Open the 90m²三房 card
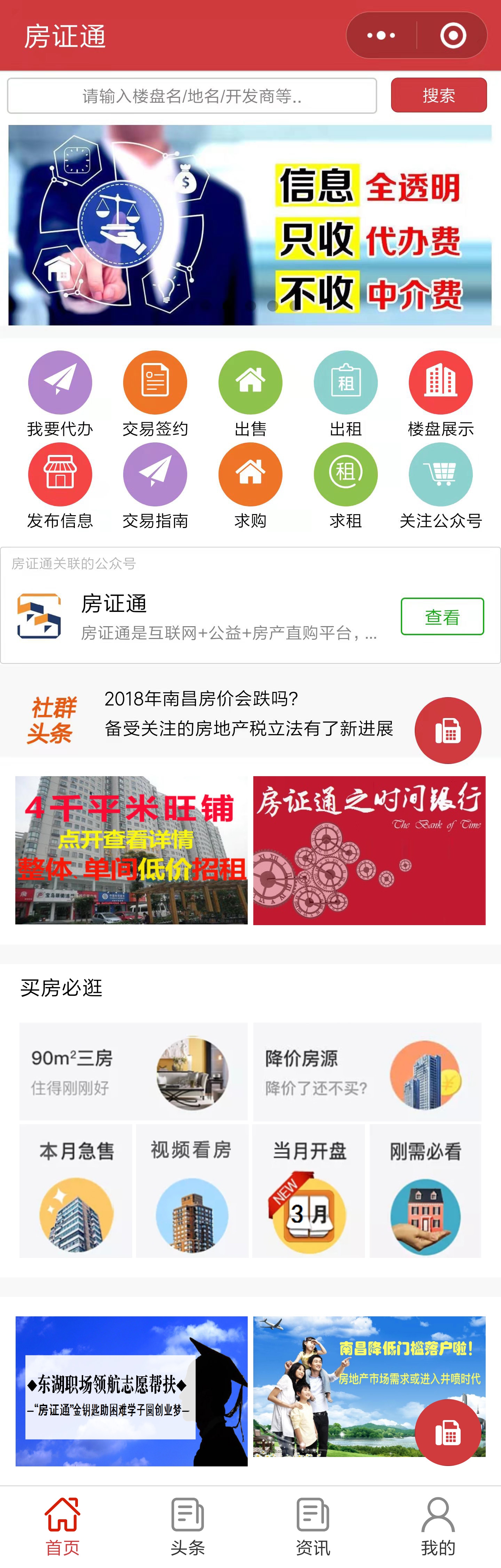The width and height of the screenshot is (501, 1568). pyautogui.click(x=133, y=1071)
